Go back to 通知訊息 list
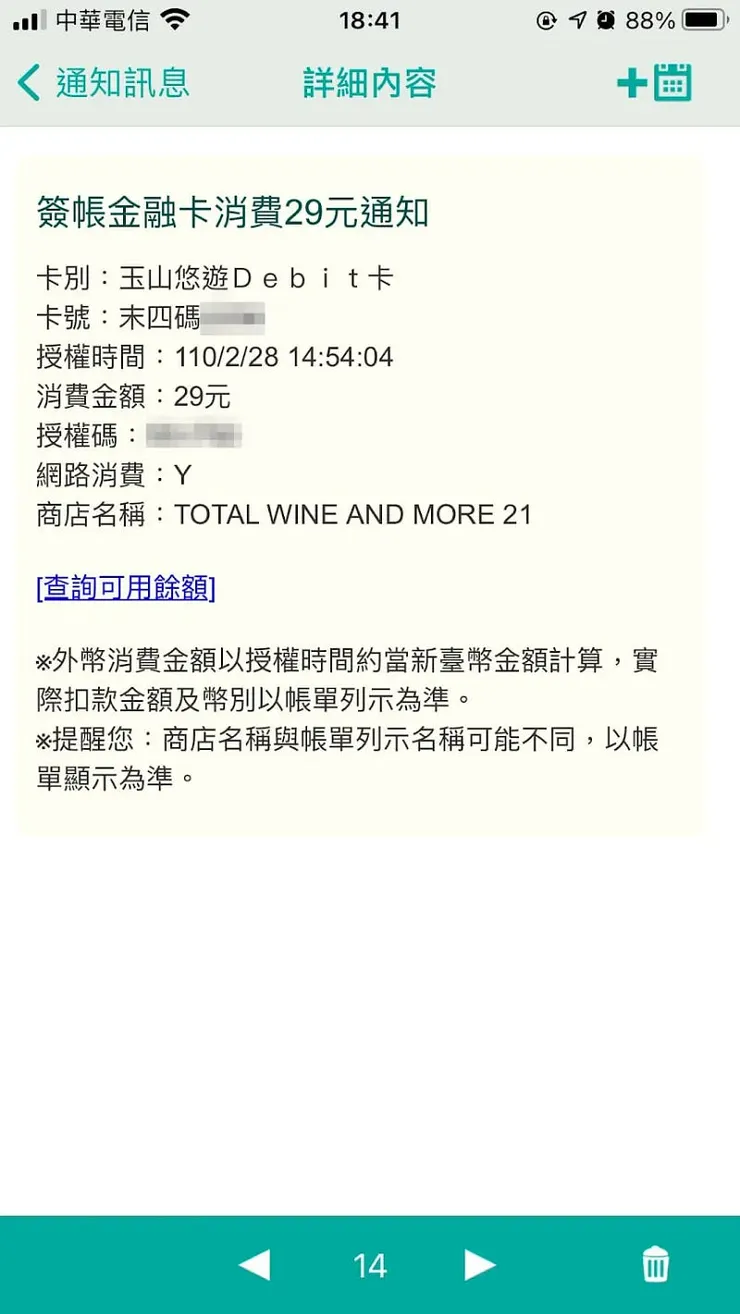Image resolution: width=740 pixels, height=1314 pixels. [x=104, y=83]
